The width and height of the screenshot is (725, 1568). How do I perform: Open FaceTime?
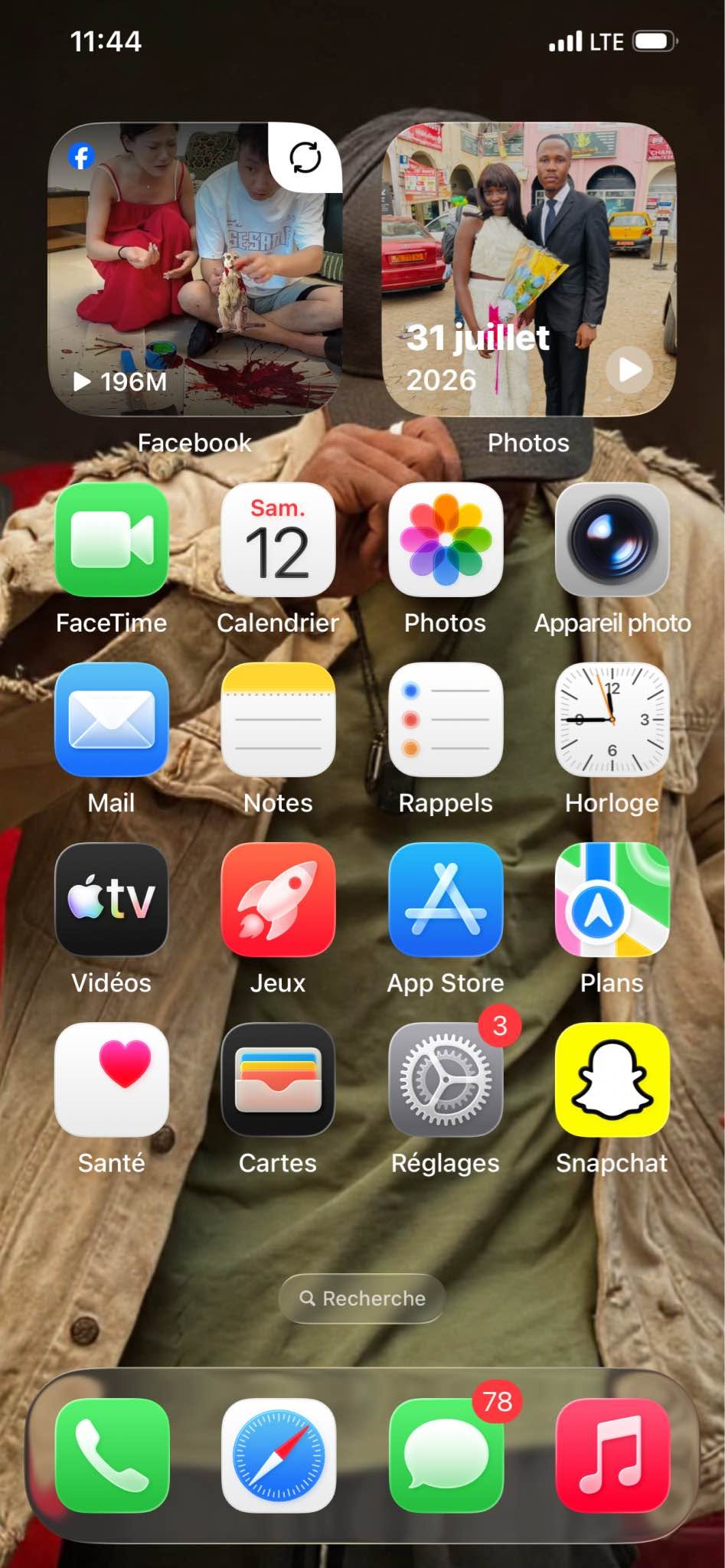click(x=112, y=540)
